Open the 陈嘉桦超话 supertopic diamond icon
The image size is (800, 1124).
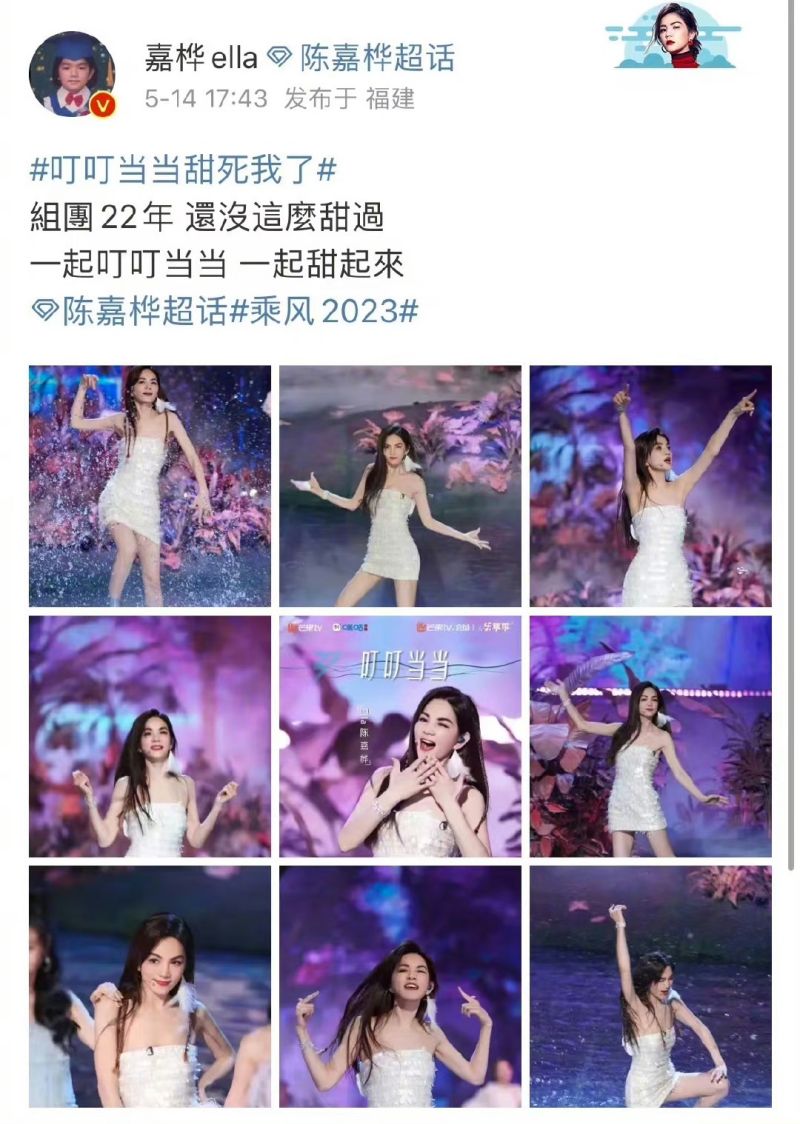pyautogui.click(x=283, y=56)
